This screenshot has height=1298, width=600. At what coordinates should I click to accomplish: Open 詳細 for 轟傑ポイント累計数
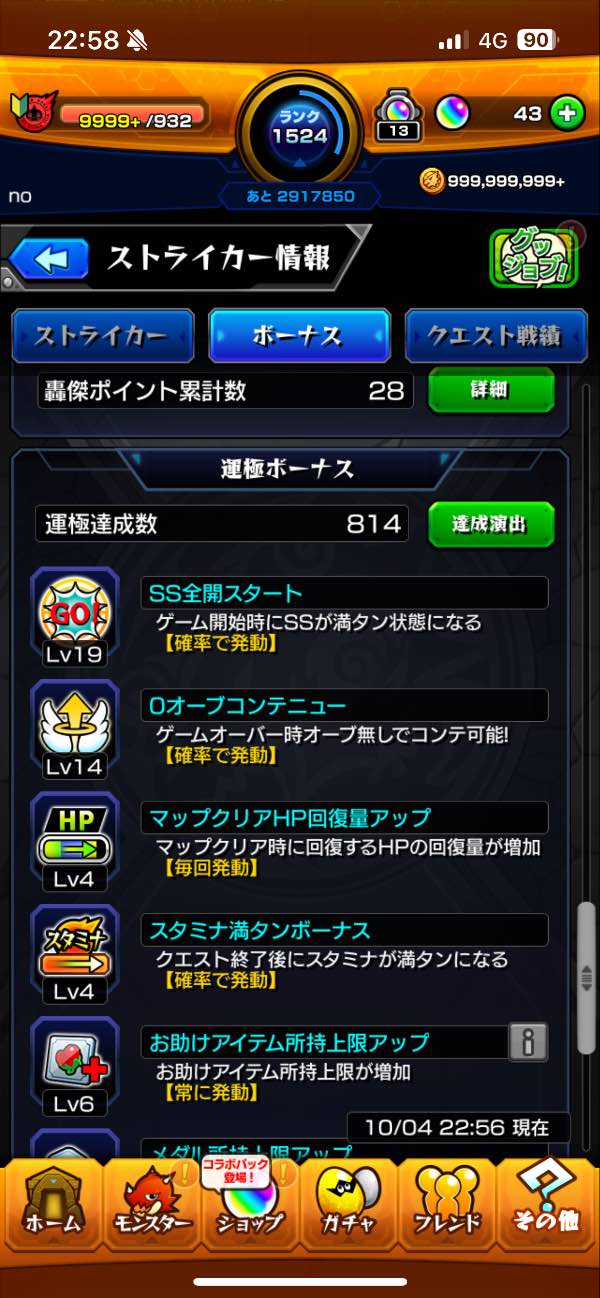tap(491, 390)
